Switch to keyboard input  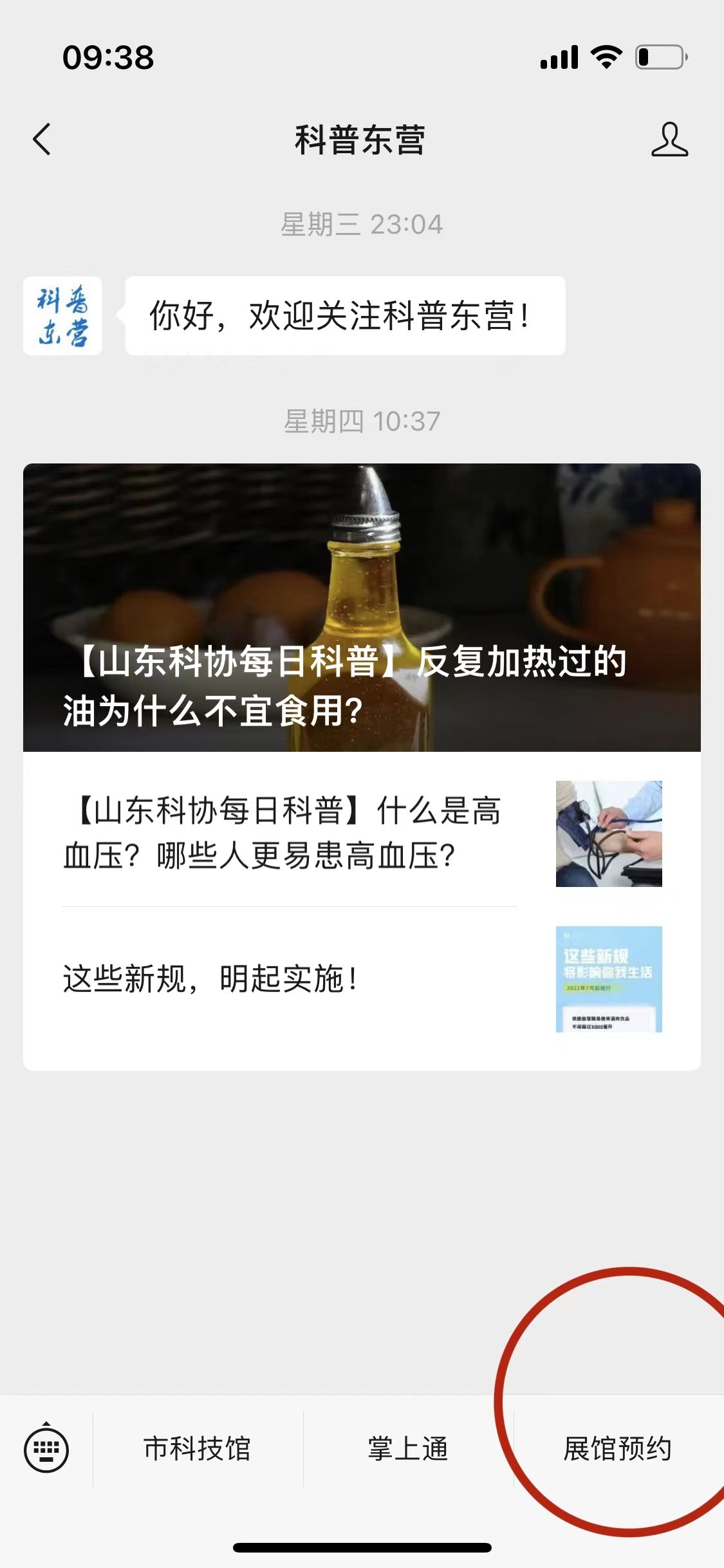pos(46,1449)
